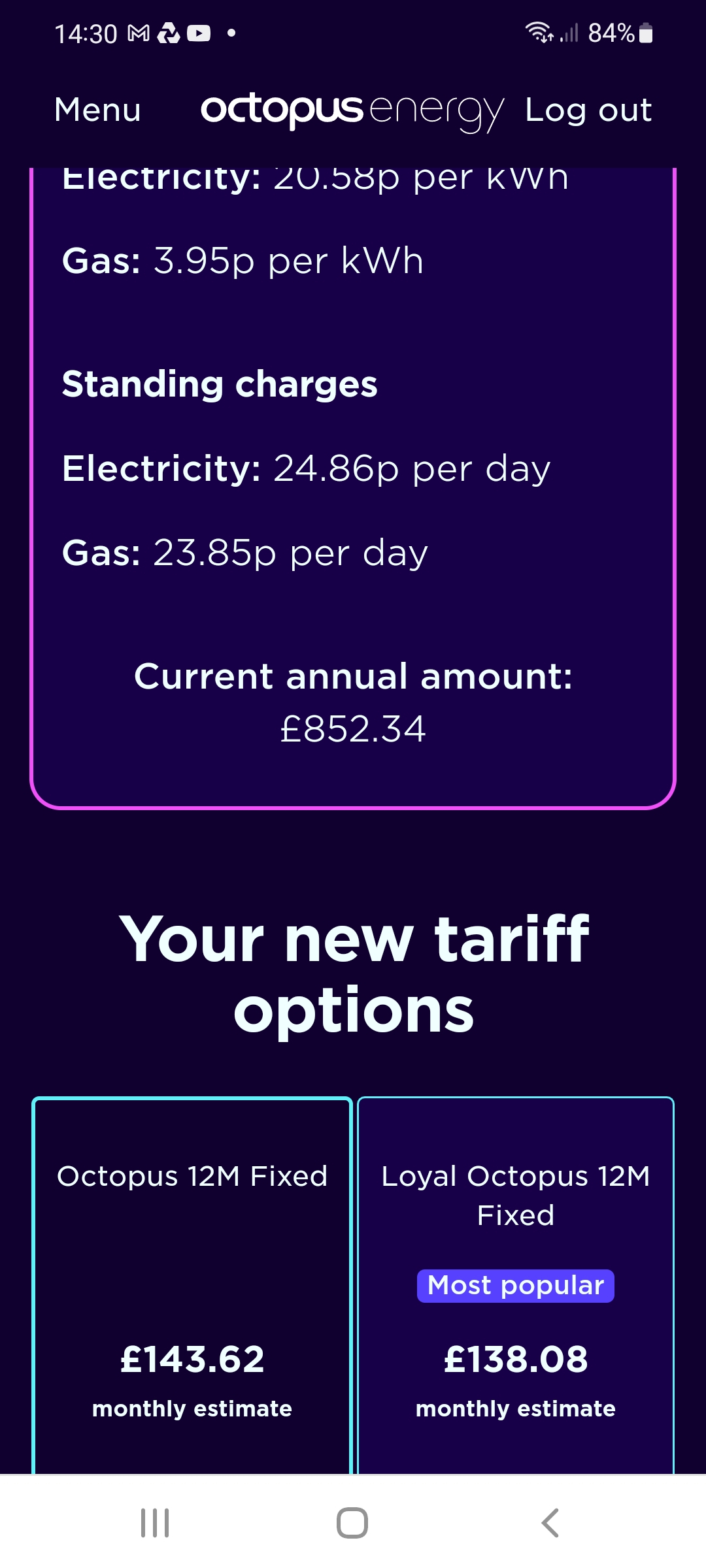Open recent apps from the navigation bar
The width and height of the screenshot is (706, 1568).
pyautogui.click(x=155, y=1523)
